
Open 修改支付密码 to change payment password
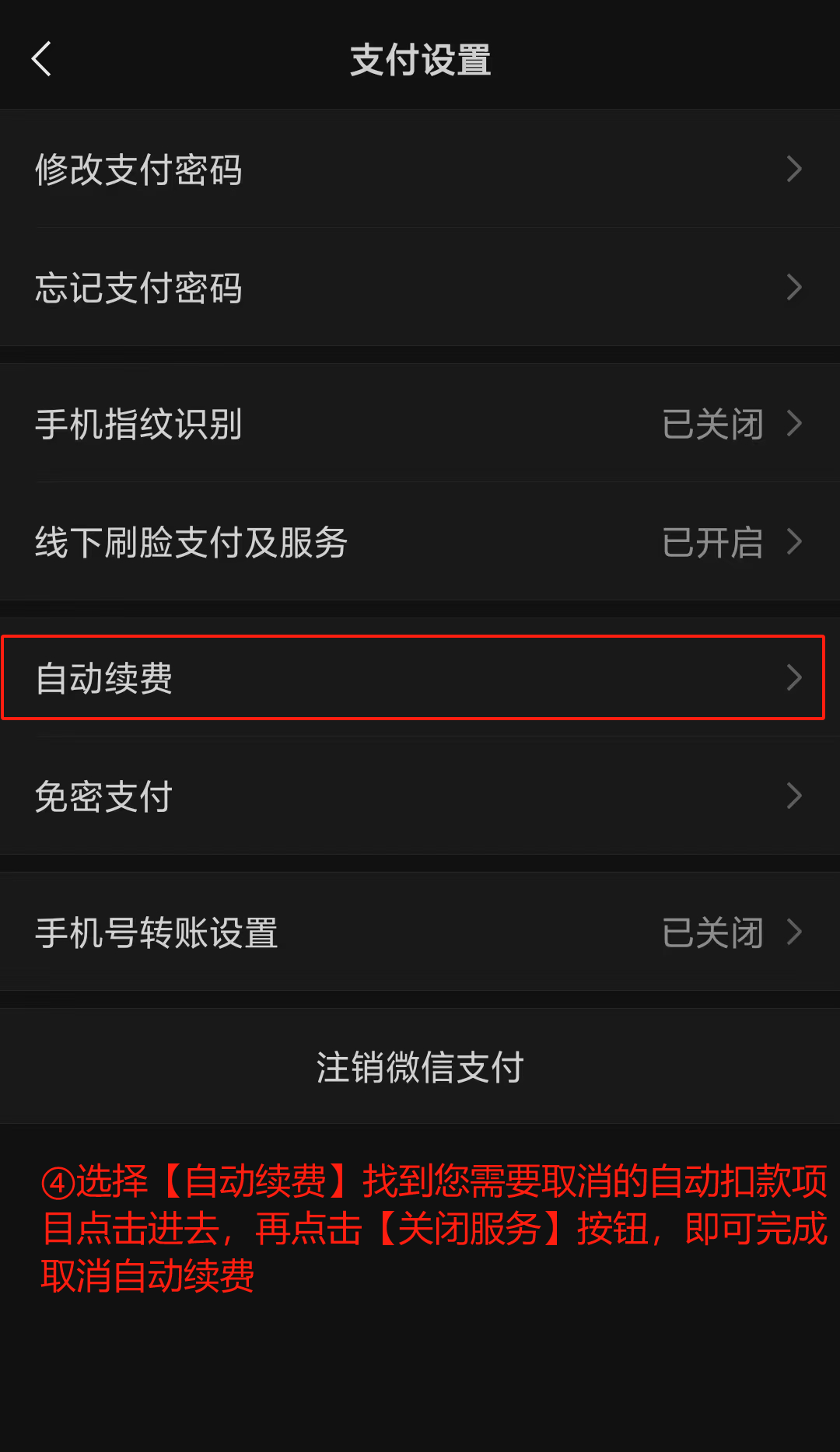pos(420,170)
